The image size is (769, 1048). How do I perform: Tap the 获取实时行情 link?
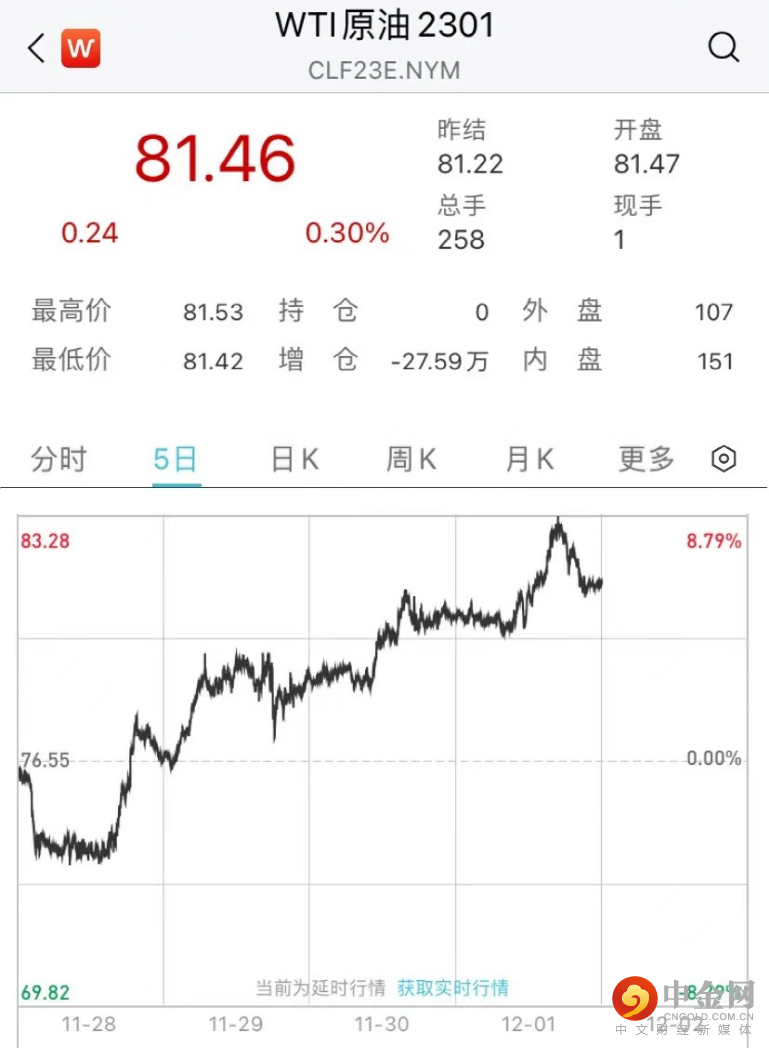tap(453, 988)
